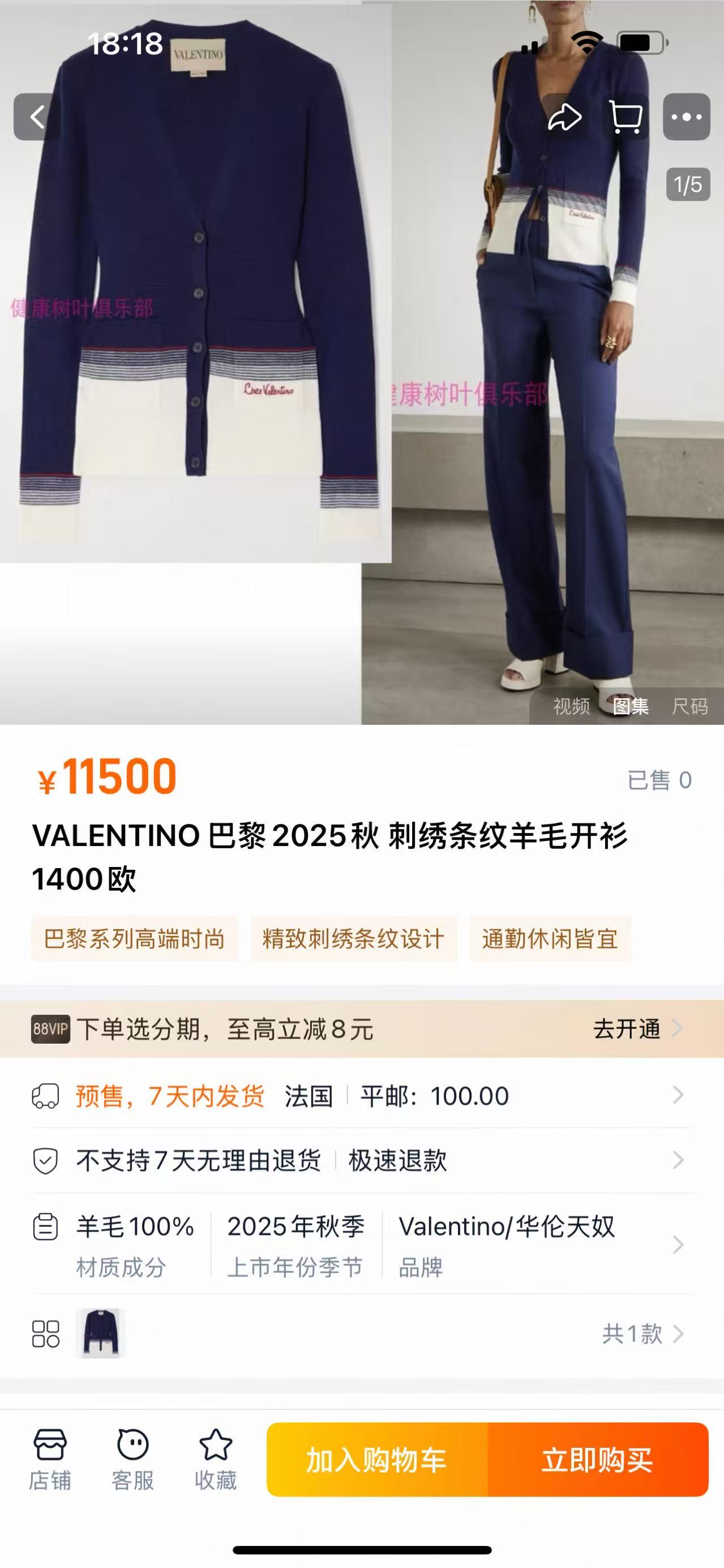
Task: Tap the 巴黎系列高端时尚 tag
Action: click(135, 939)
